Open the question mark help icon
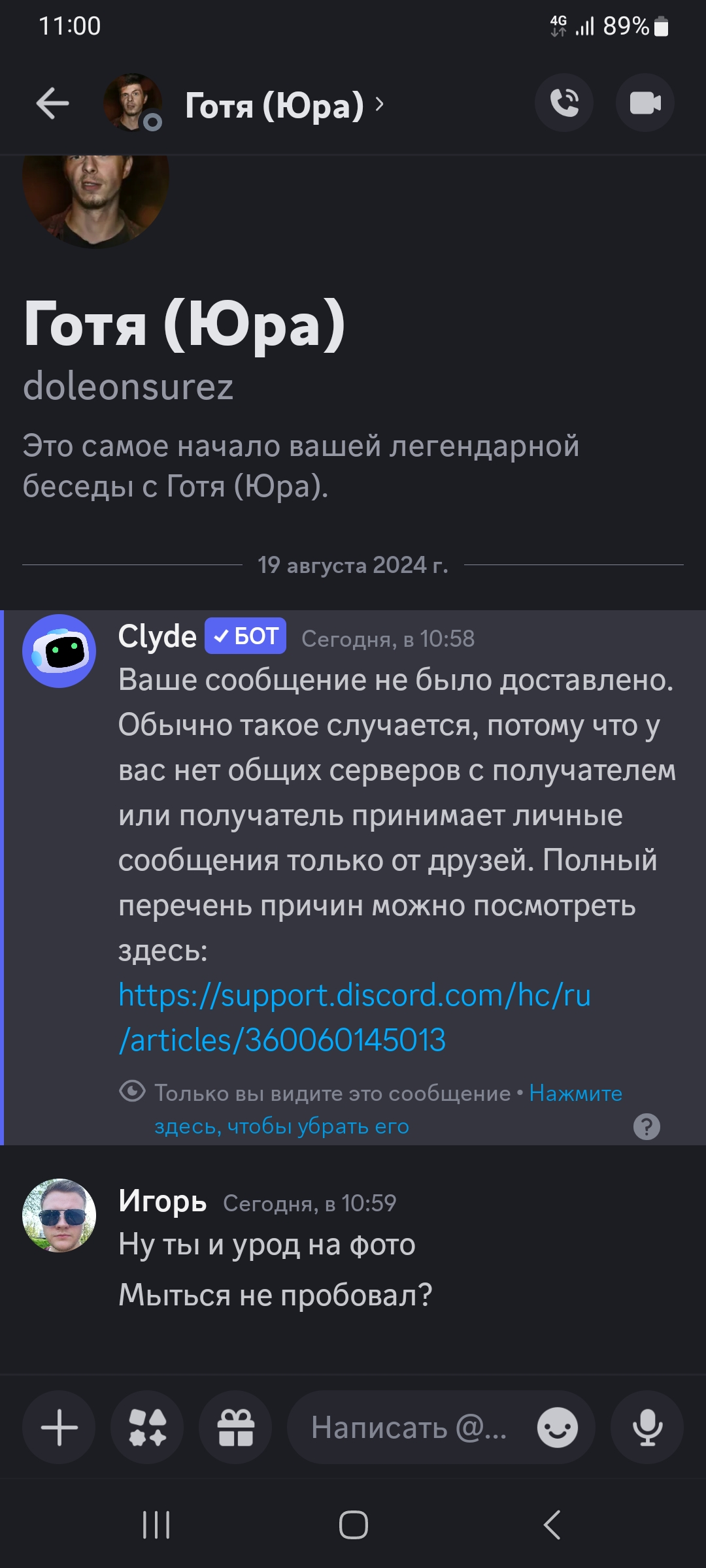This screenshot has height=1568, width=706. pos(647,1126)
